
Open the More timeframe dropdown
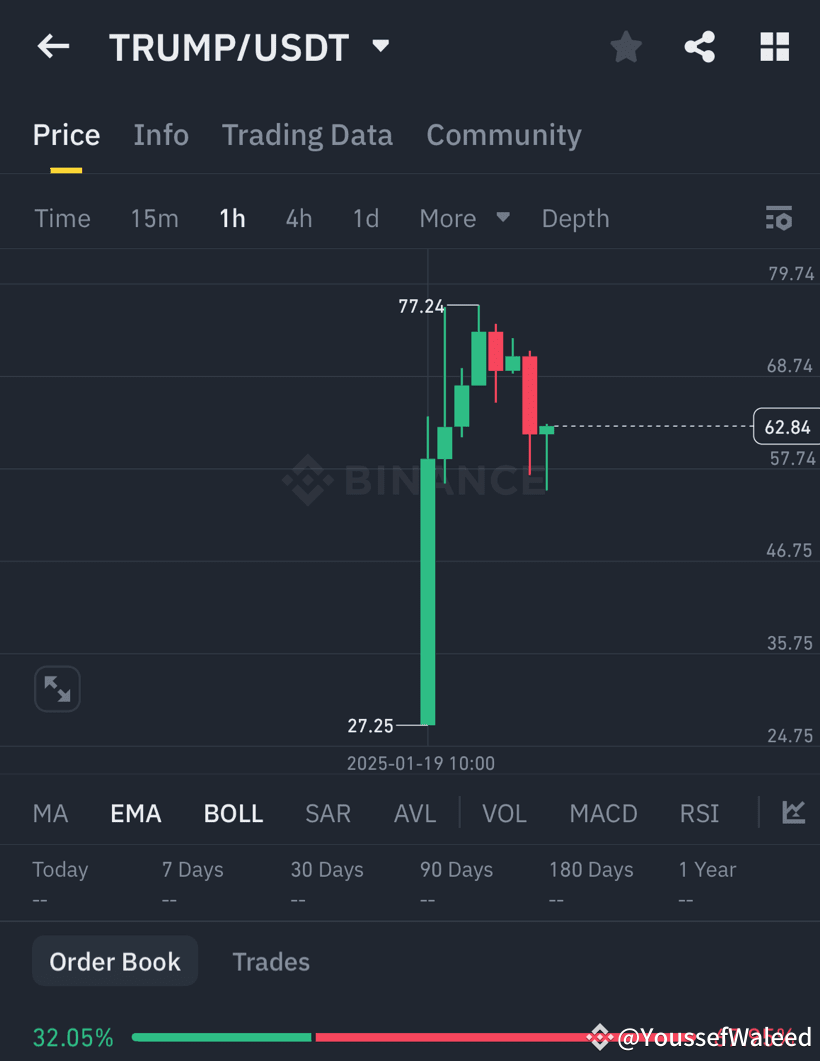(x=465, y=217)
